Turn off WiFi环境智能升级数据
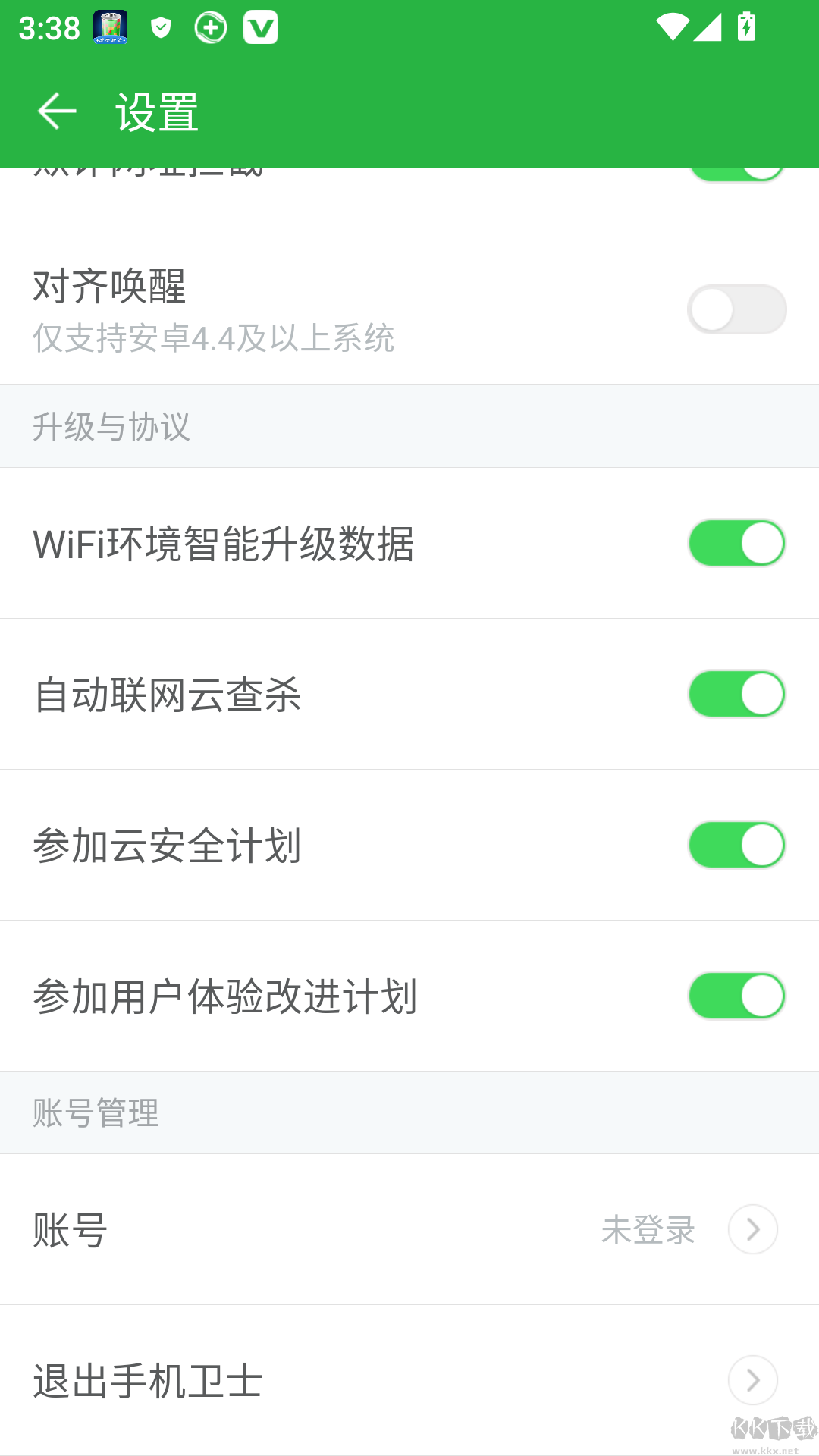This screenshot has height=1456, width=819. (736, 543)
